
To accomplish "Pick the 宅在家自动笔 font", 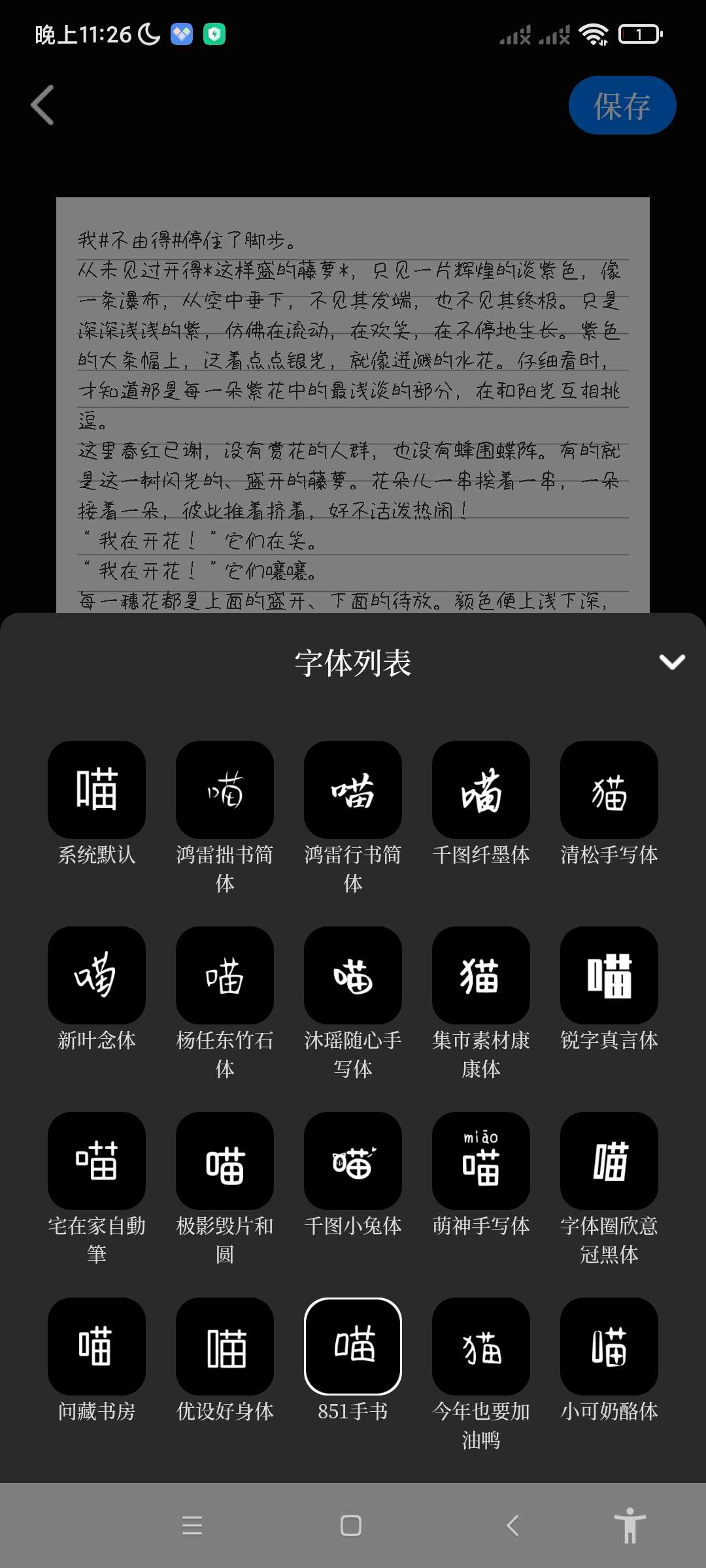I will pyautogui.click(x=96, y=1162).
